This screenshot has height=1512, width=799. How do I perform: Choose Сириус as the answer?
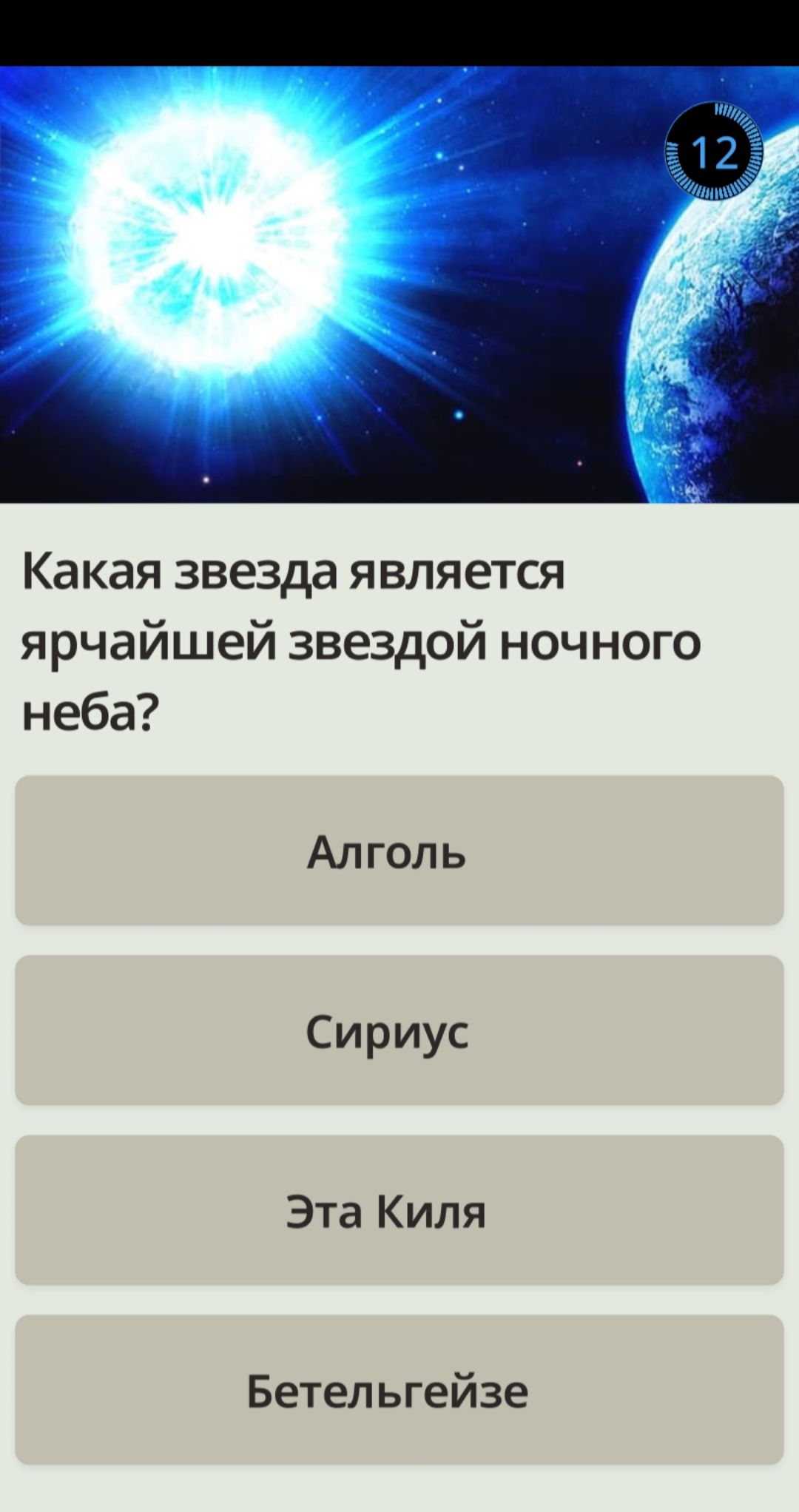399,1030
